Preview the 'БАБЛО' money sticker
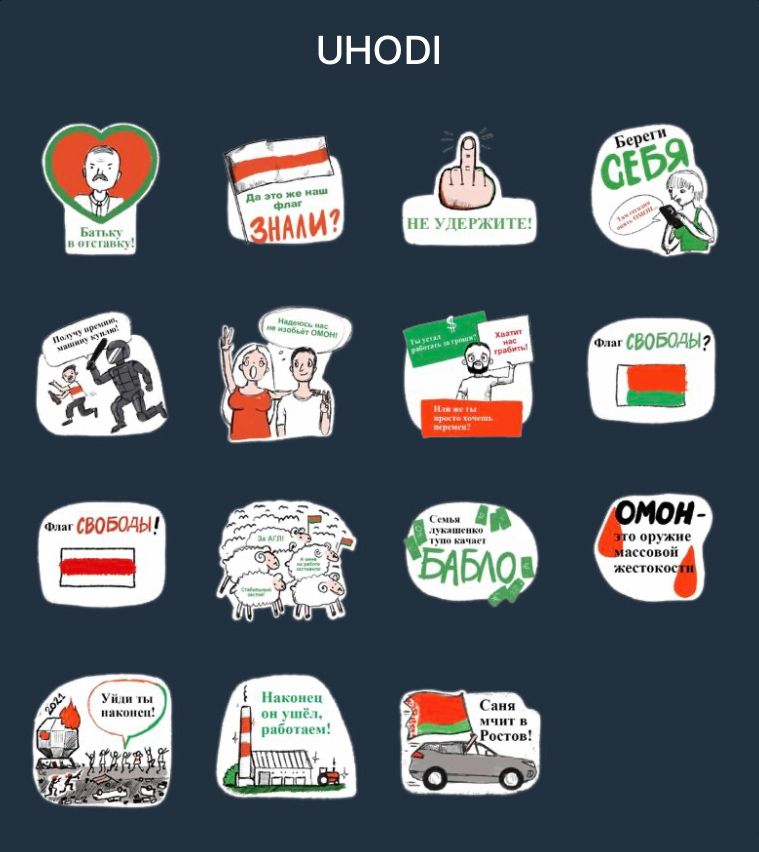 (469, 558)
